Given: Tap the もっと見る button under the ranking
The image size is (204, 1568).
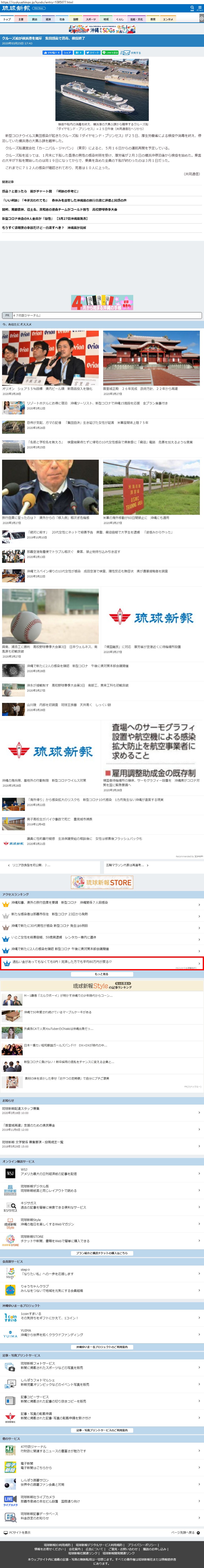Looking at the screenshot, I should (x=102, y=974).
